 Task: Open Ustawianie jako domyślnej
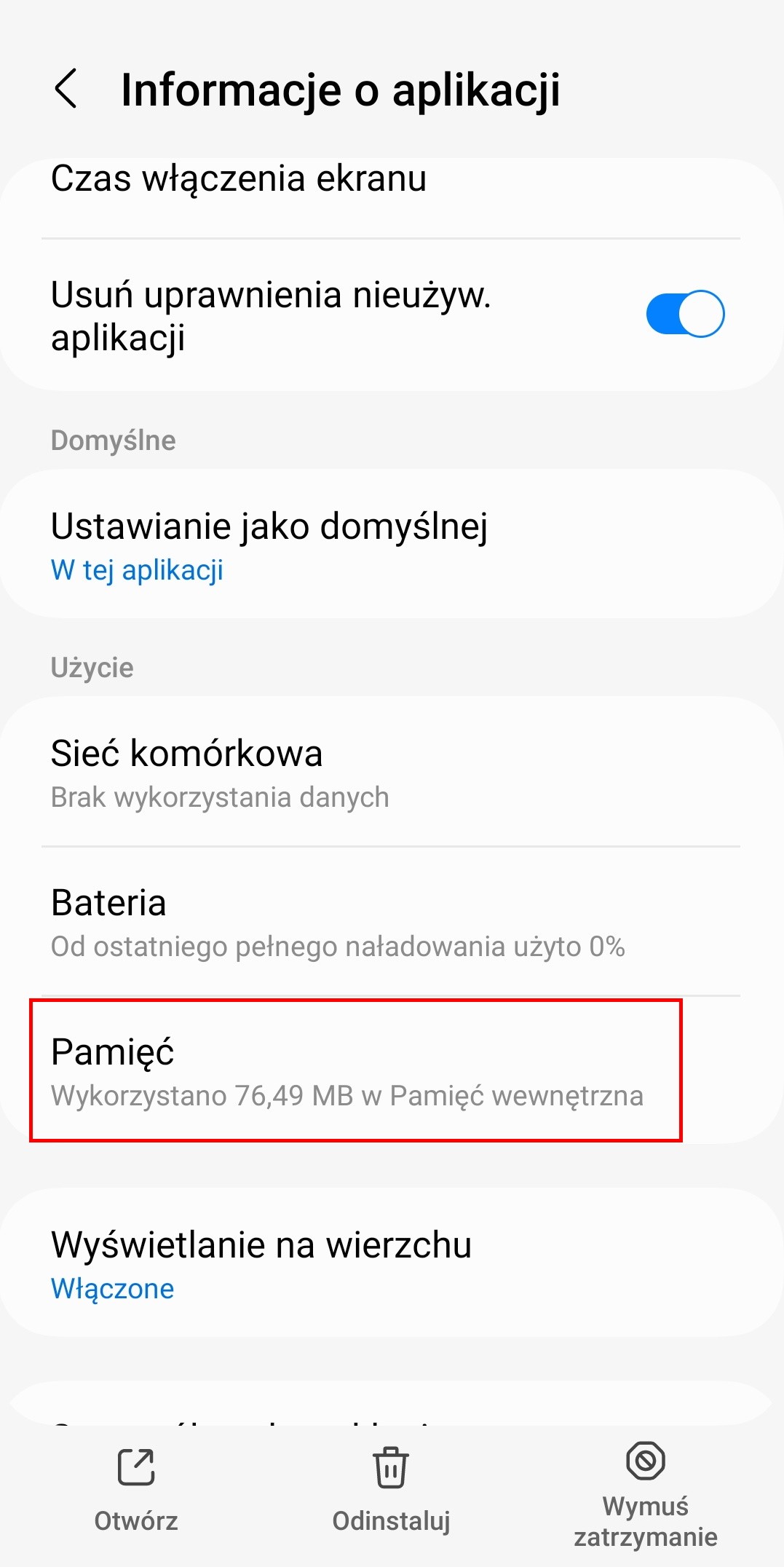tap(392, 545)
